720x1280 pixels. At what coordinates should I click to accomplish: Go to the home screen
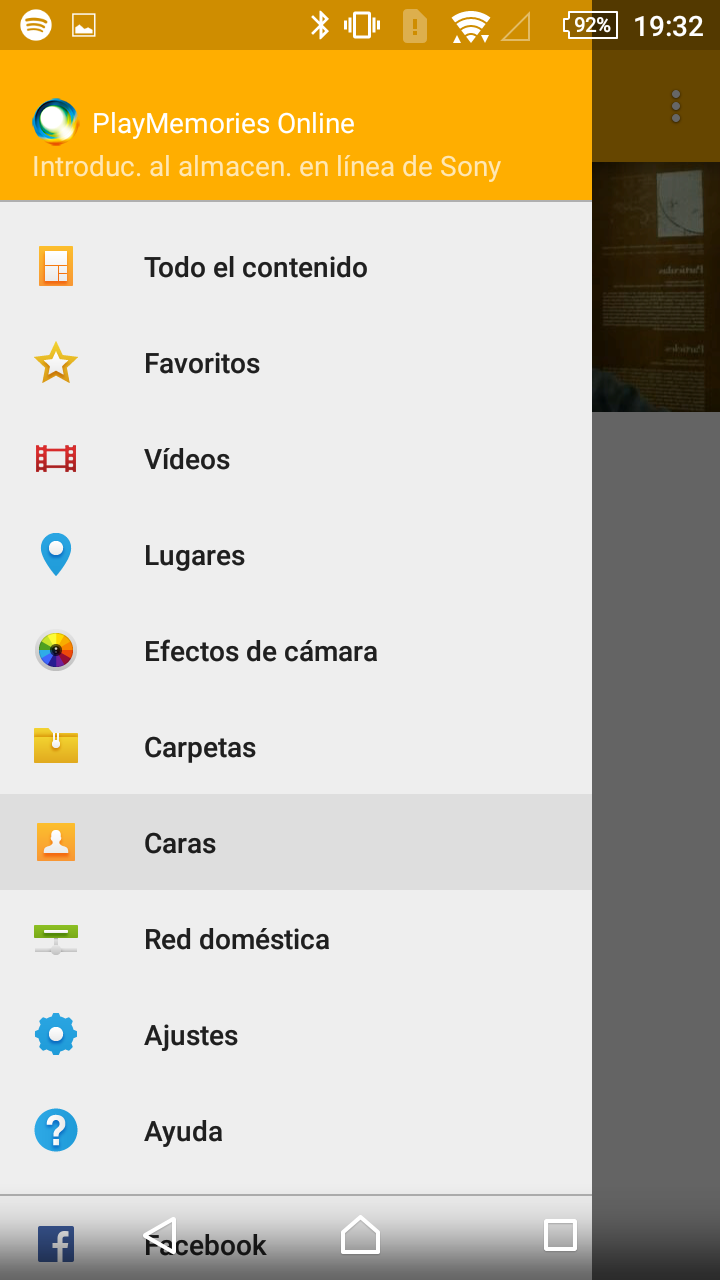[360, 1234]
